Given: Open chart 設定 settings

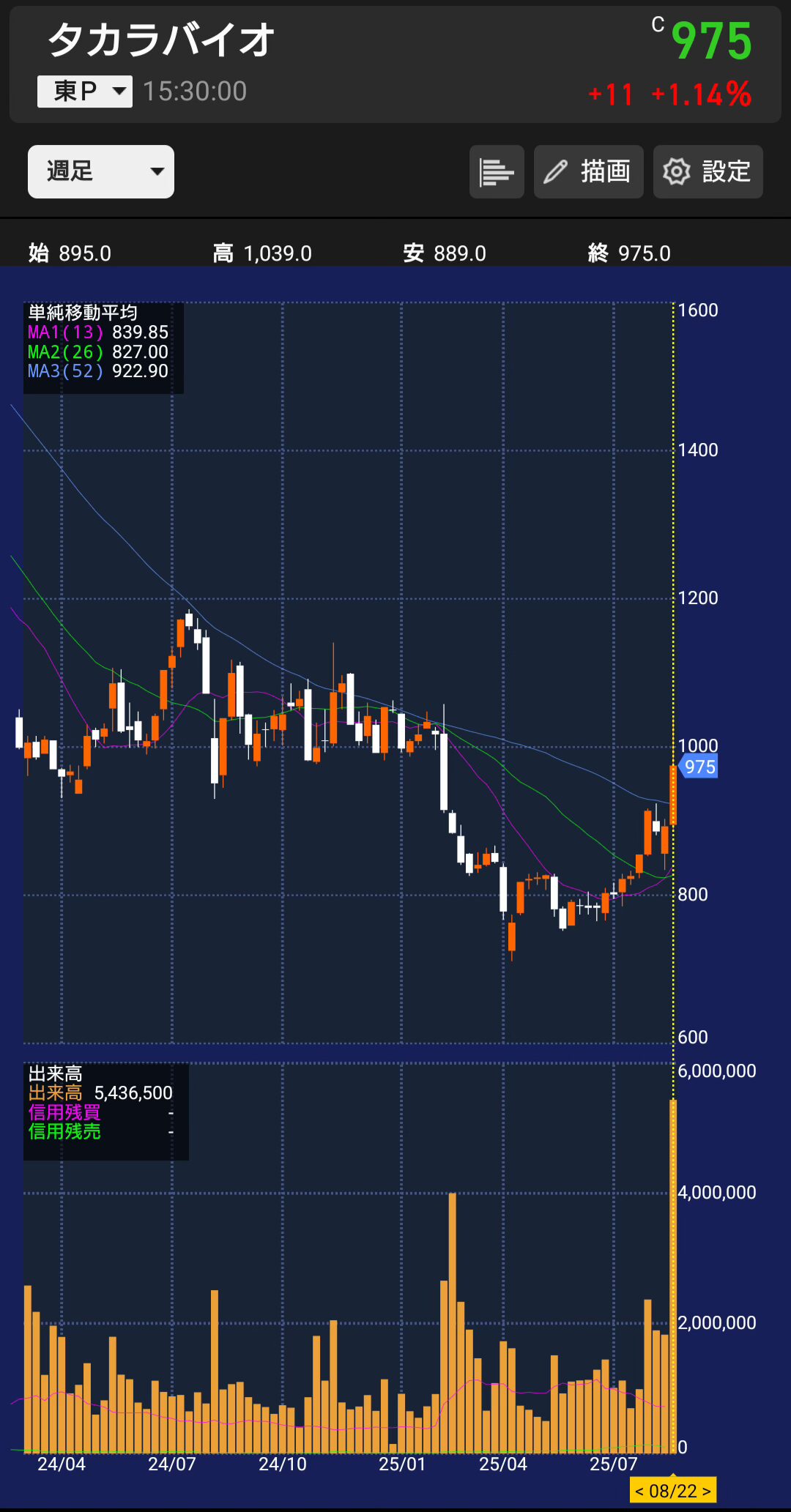Looking at the screenshot, I should (708, 171).
